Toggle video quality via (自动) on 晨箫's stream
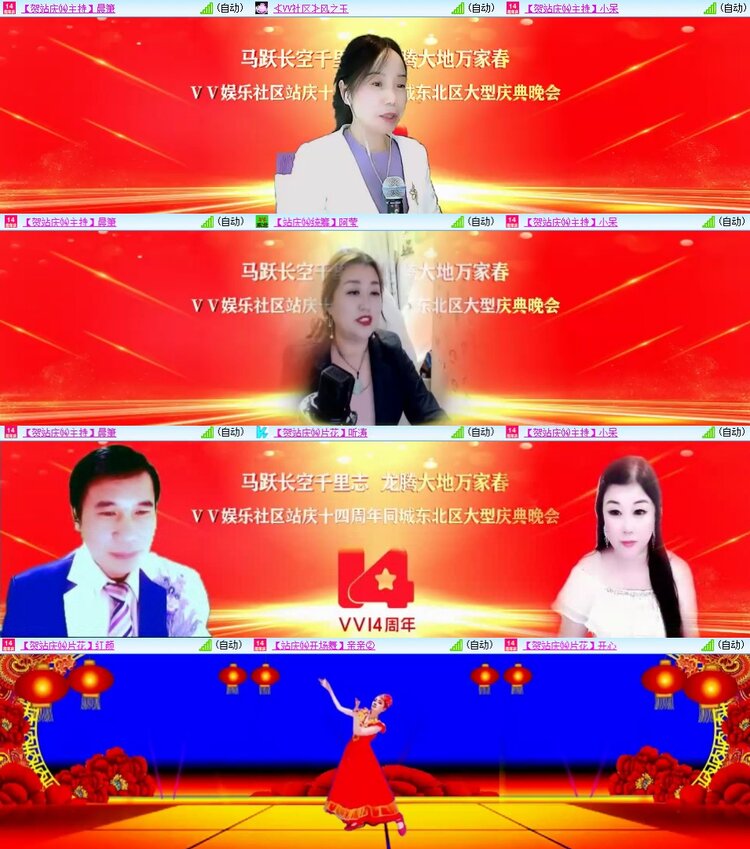 [x=228, y=7]
